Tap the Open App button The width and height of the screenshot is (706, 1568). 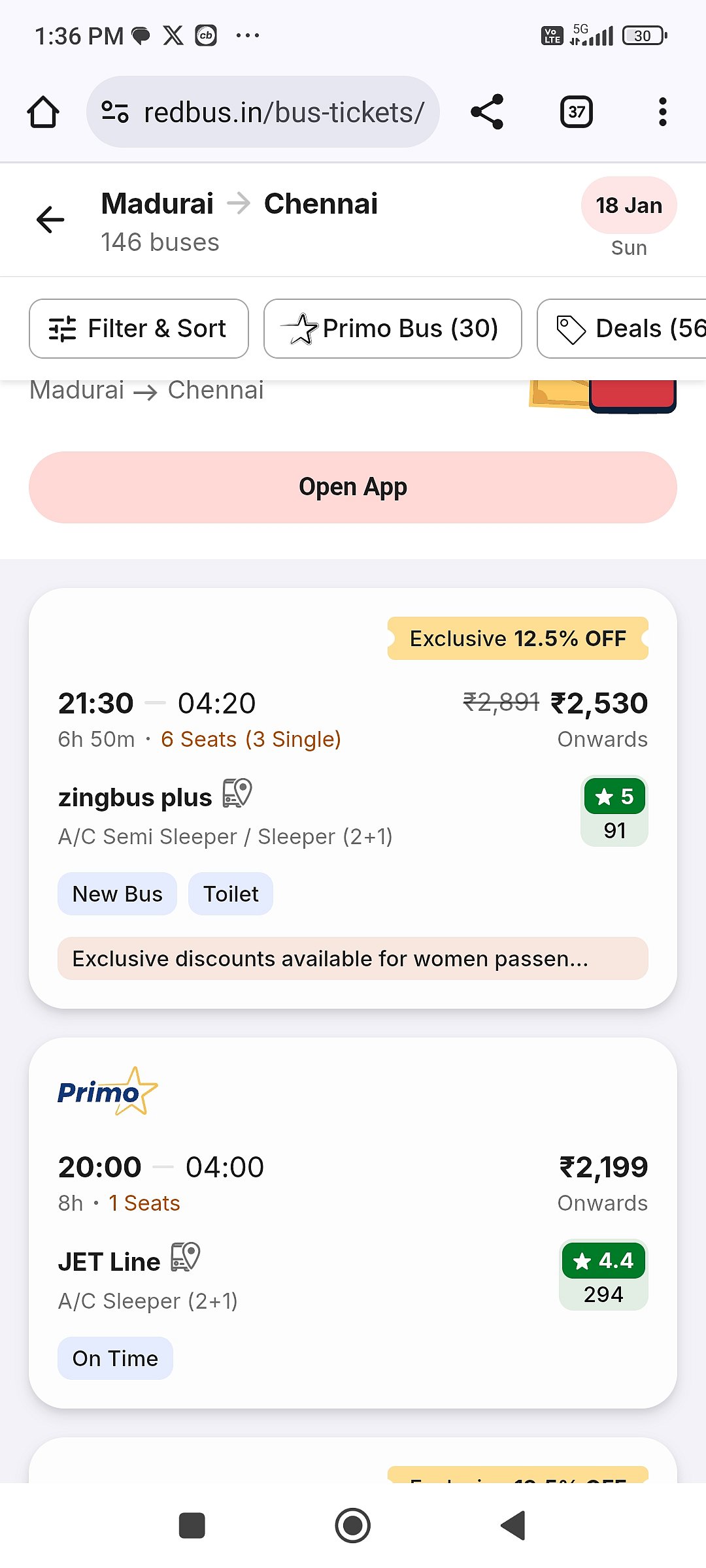[353, 487]
